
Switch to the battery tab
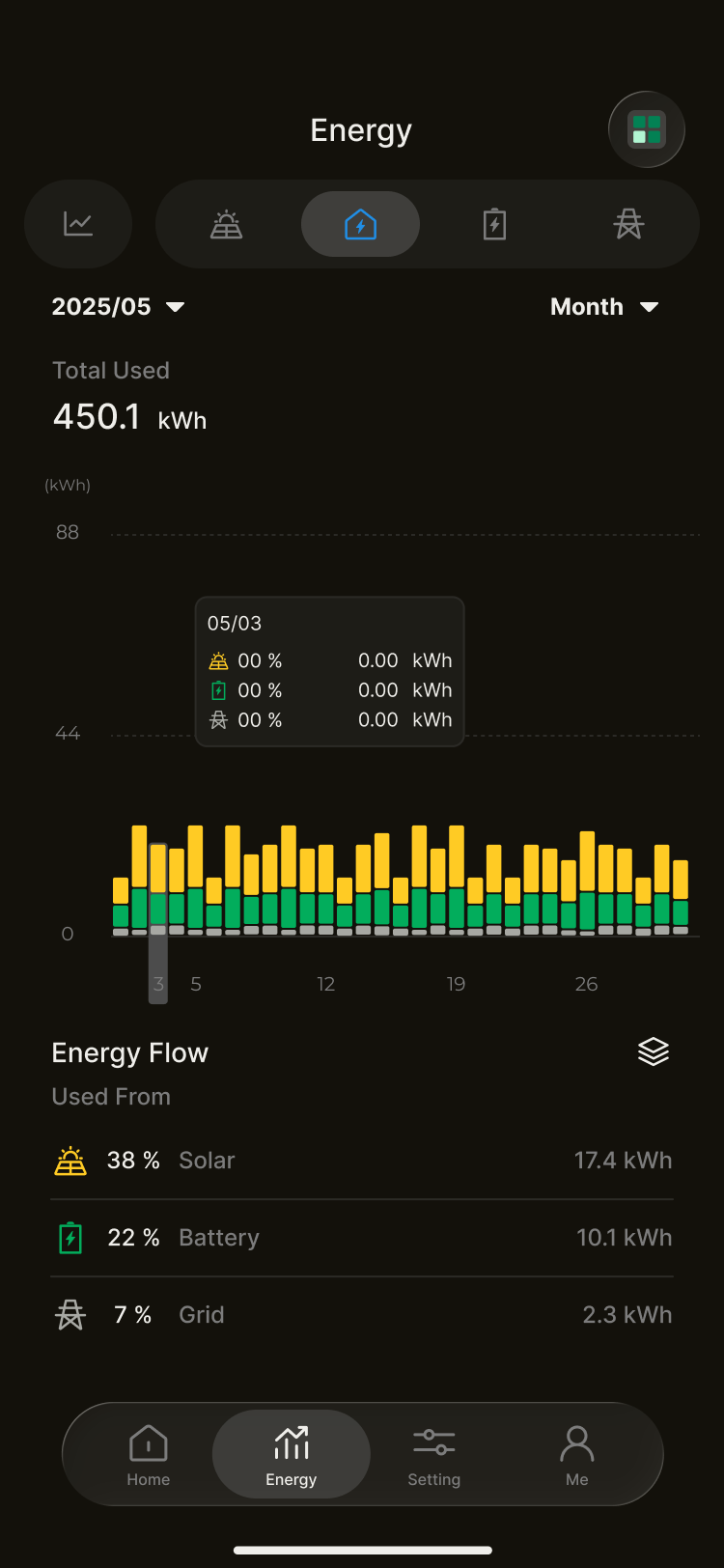[494, 224]
